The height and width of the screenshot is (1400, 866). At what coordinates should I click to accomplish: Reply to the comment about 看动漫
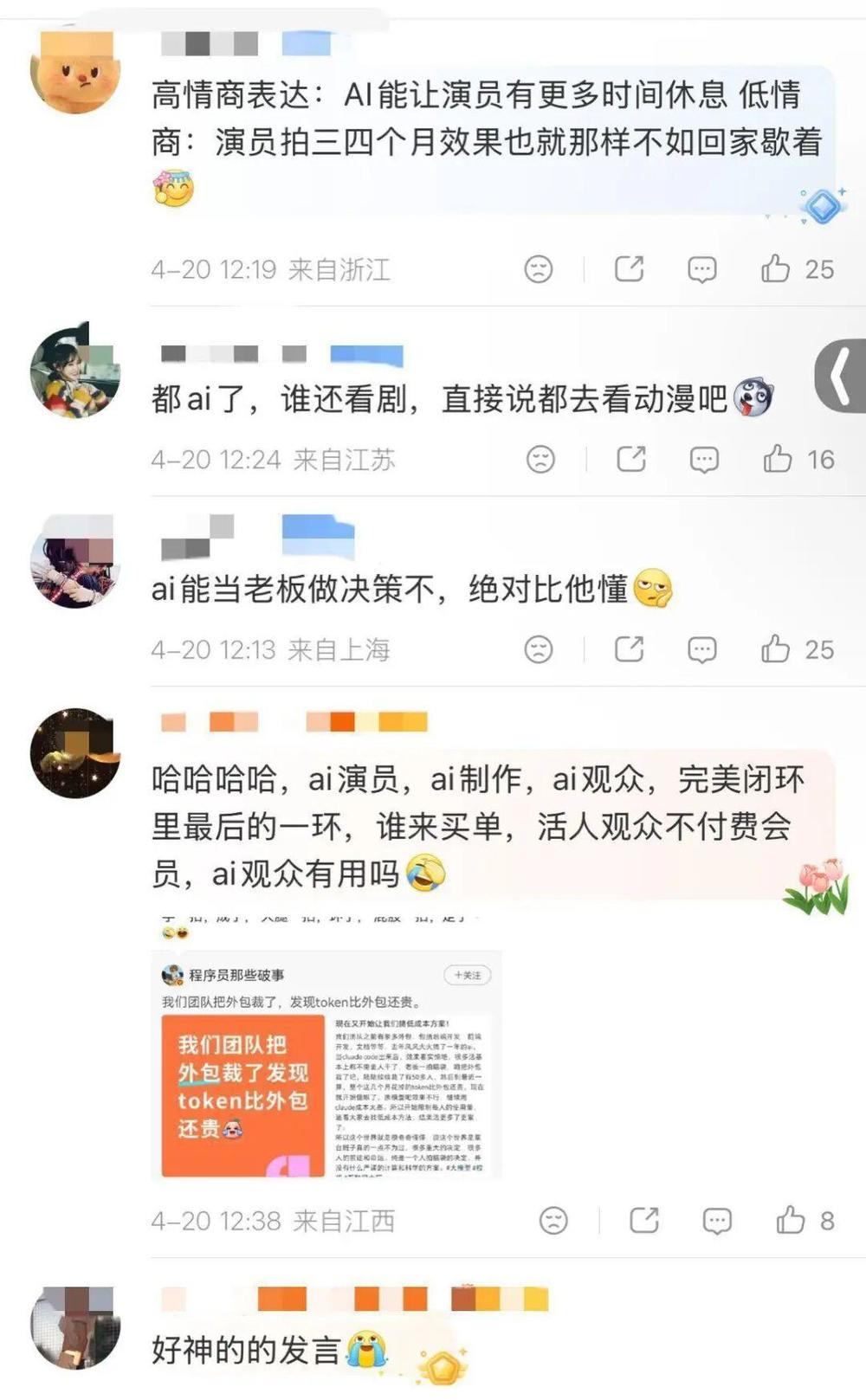tap(704, 459)
